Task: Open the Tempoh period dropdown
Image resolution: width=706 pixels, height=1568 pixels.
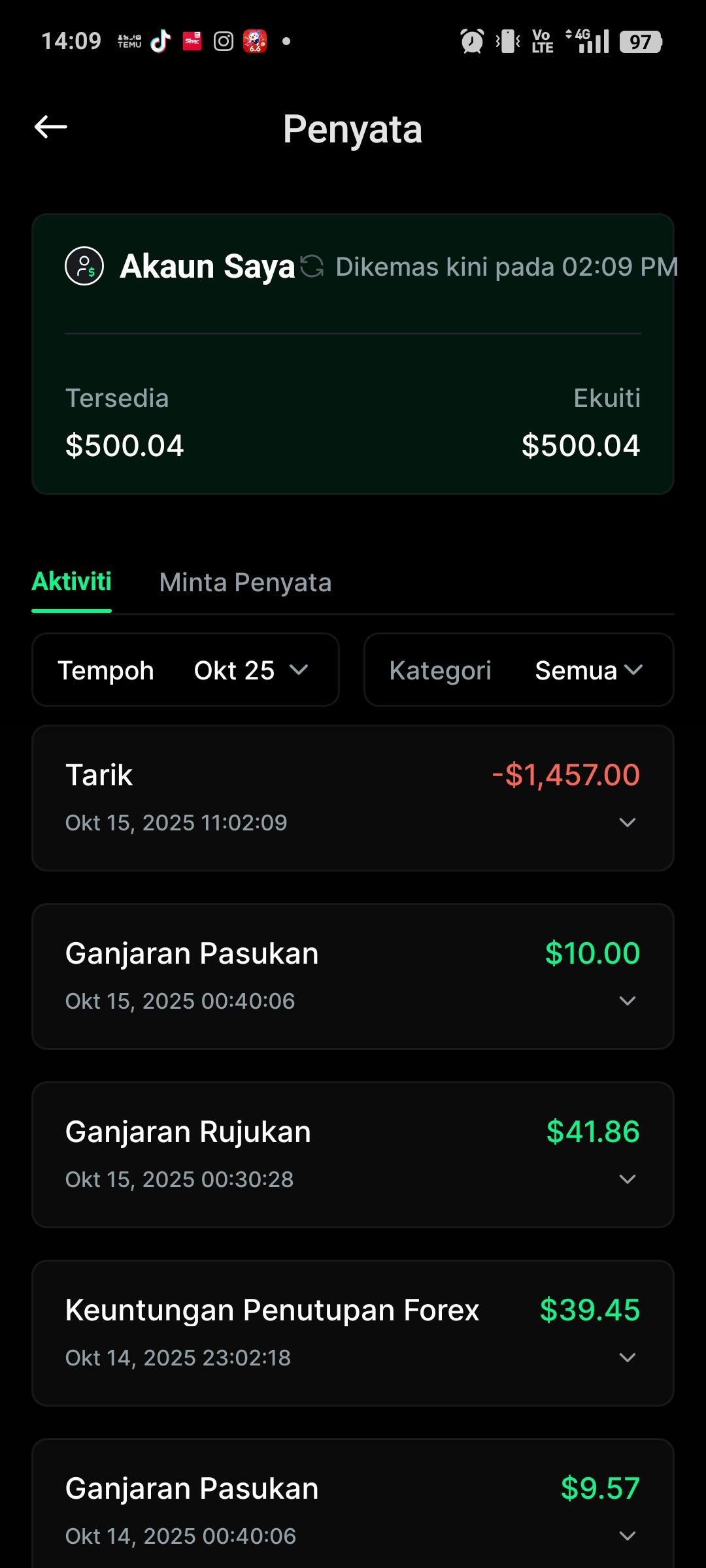Action: point(186,670)
